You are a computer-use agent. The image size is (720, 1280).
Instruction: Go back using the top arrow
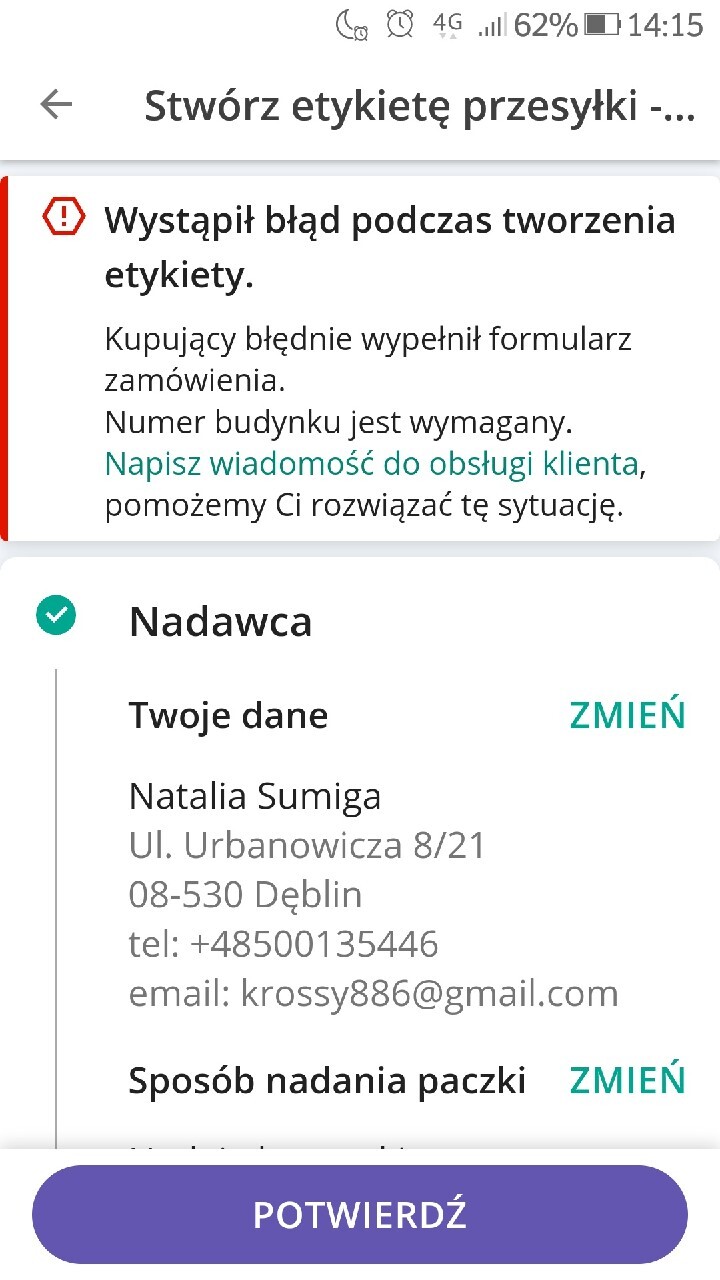click(56, 104)
